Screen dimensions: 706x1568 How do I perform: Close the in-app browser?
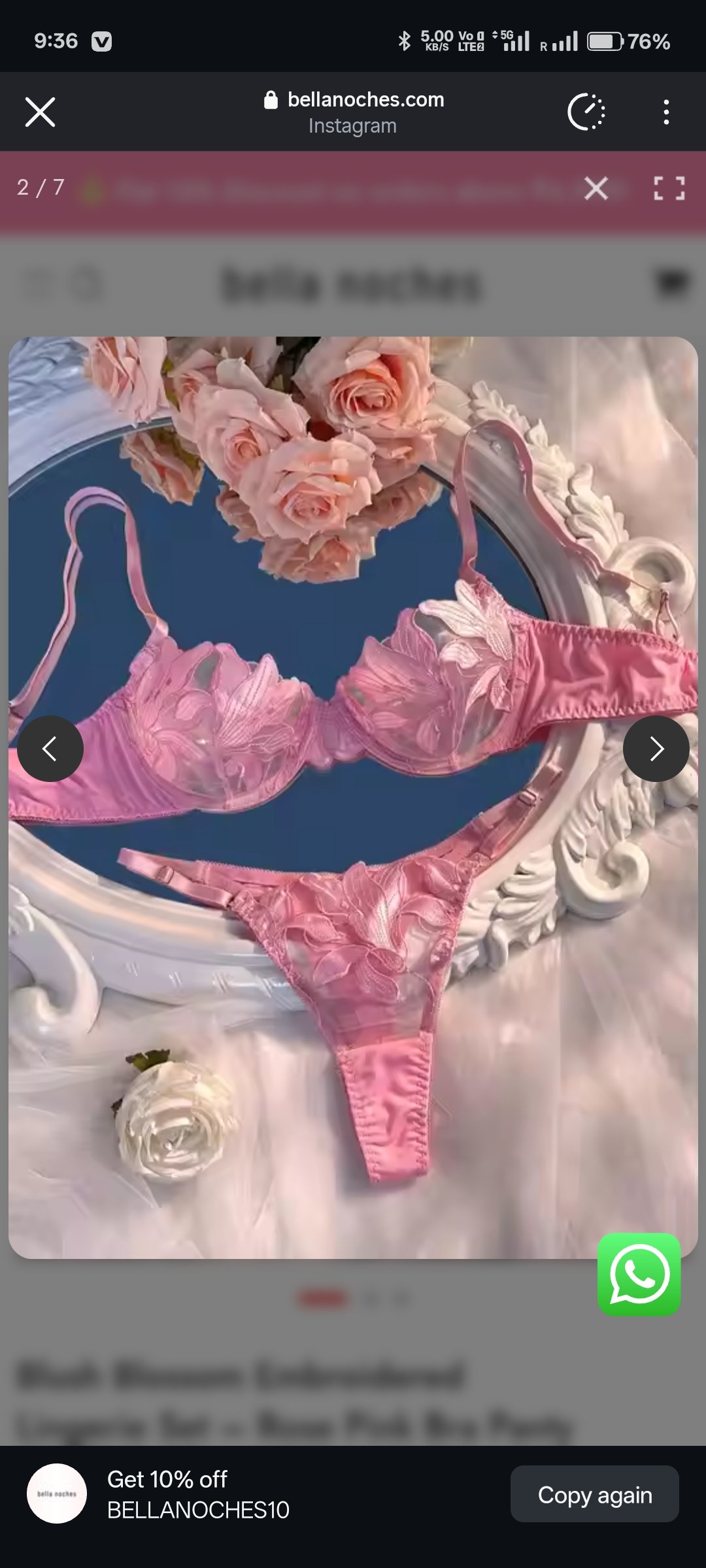(x=40, y=112)
